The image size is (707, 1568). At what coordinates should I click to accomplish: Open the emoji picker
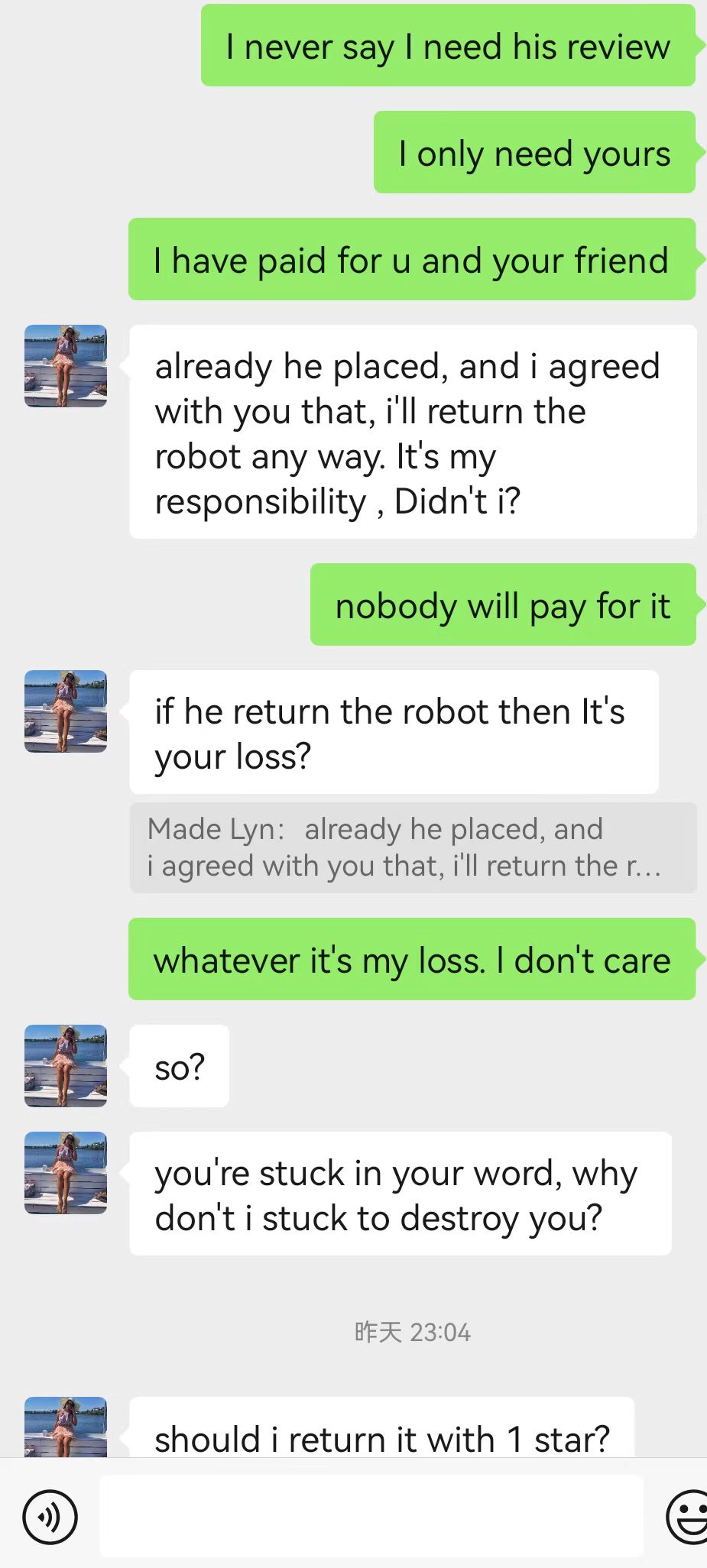(x=688, y=1516)
